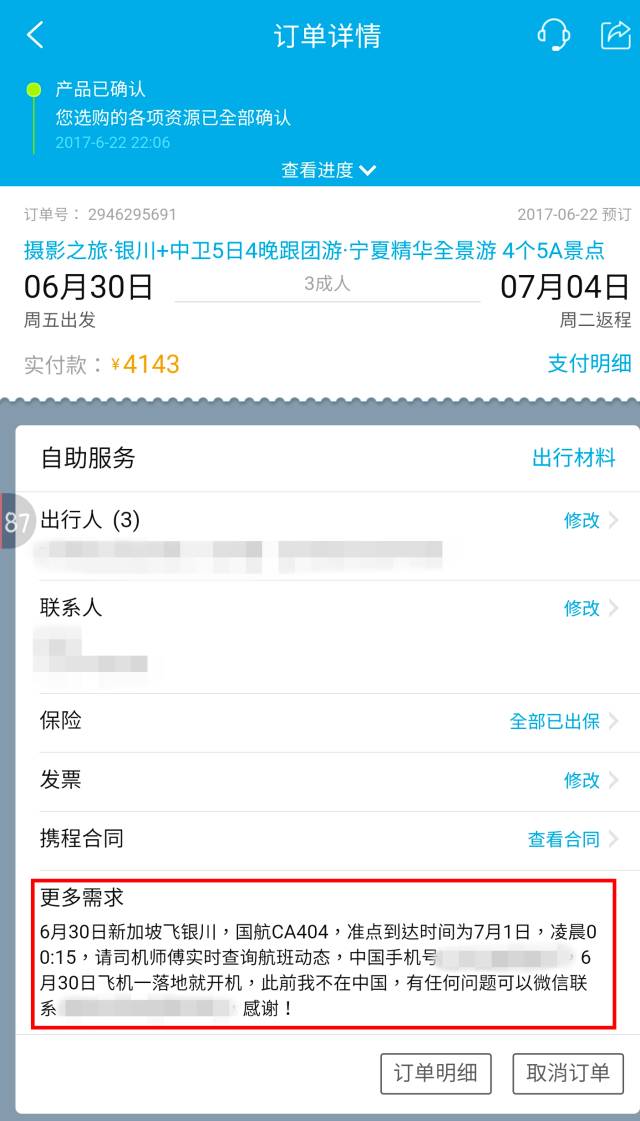Viewport: 640px width, 1121px height.
Task: View 支付明细 payment breakdown
Action: [x=589, y=364]
